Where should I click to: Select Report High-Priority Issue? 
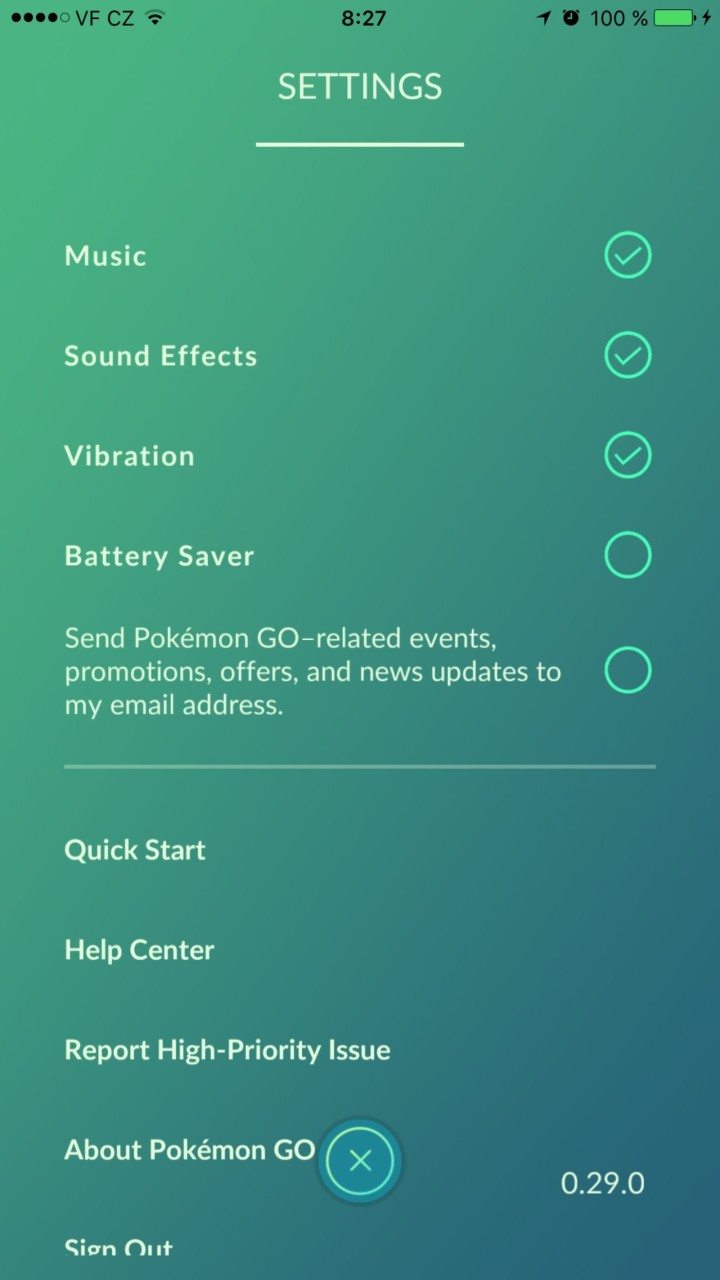point(227,1050)
